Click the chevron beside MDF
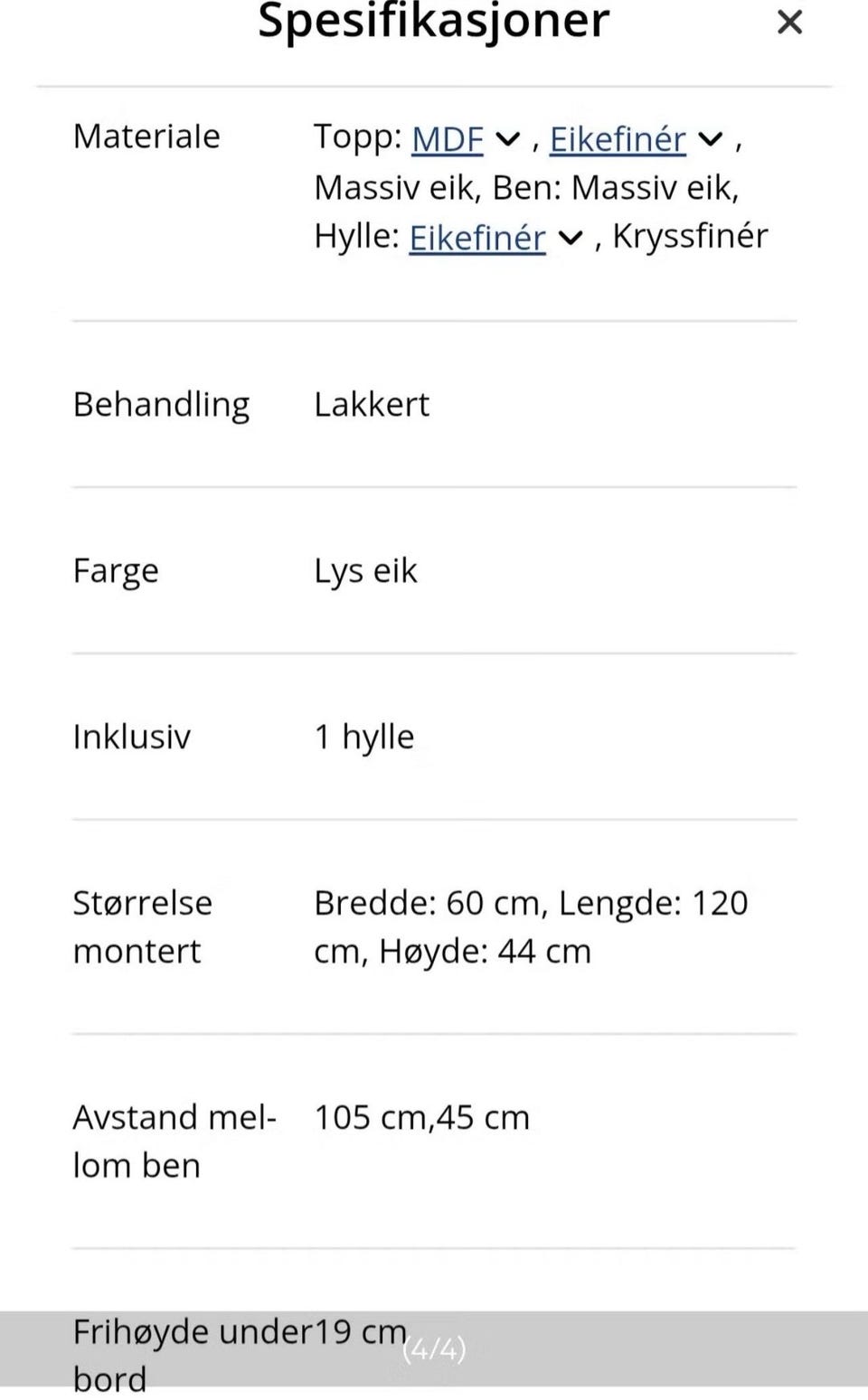 coord(508,139)
